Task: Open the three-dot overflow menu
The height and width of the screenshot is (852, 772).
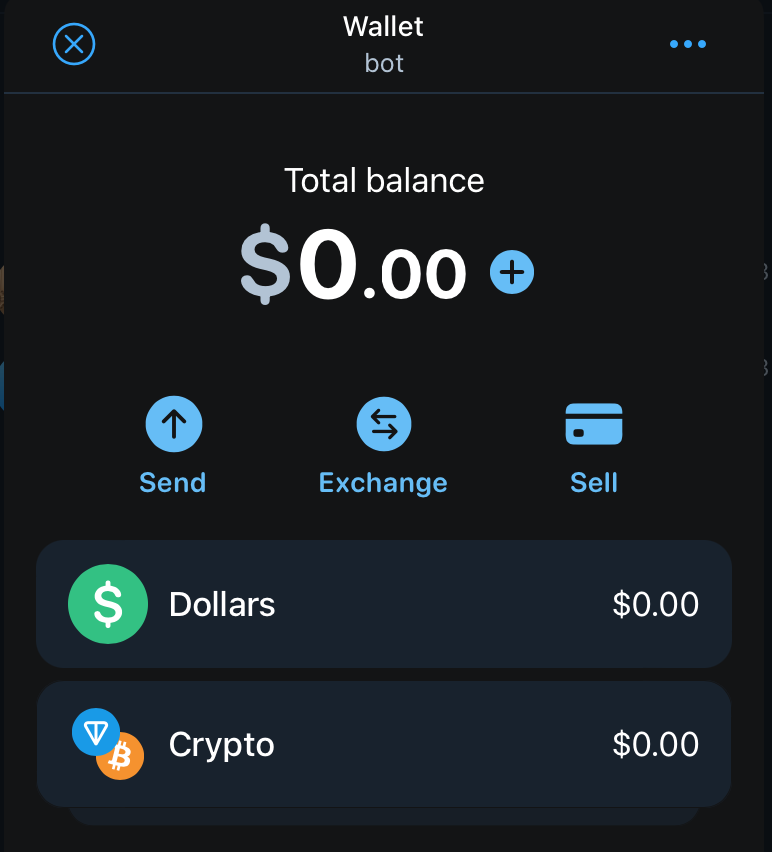Action: [x=688, y=44]
